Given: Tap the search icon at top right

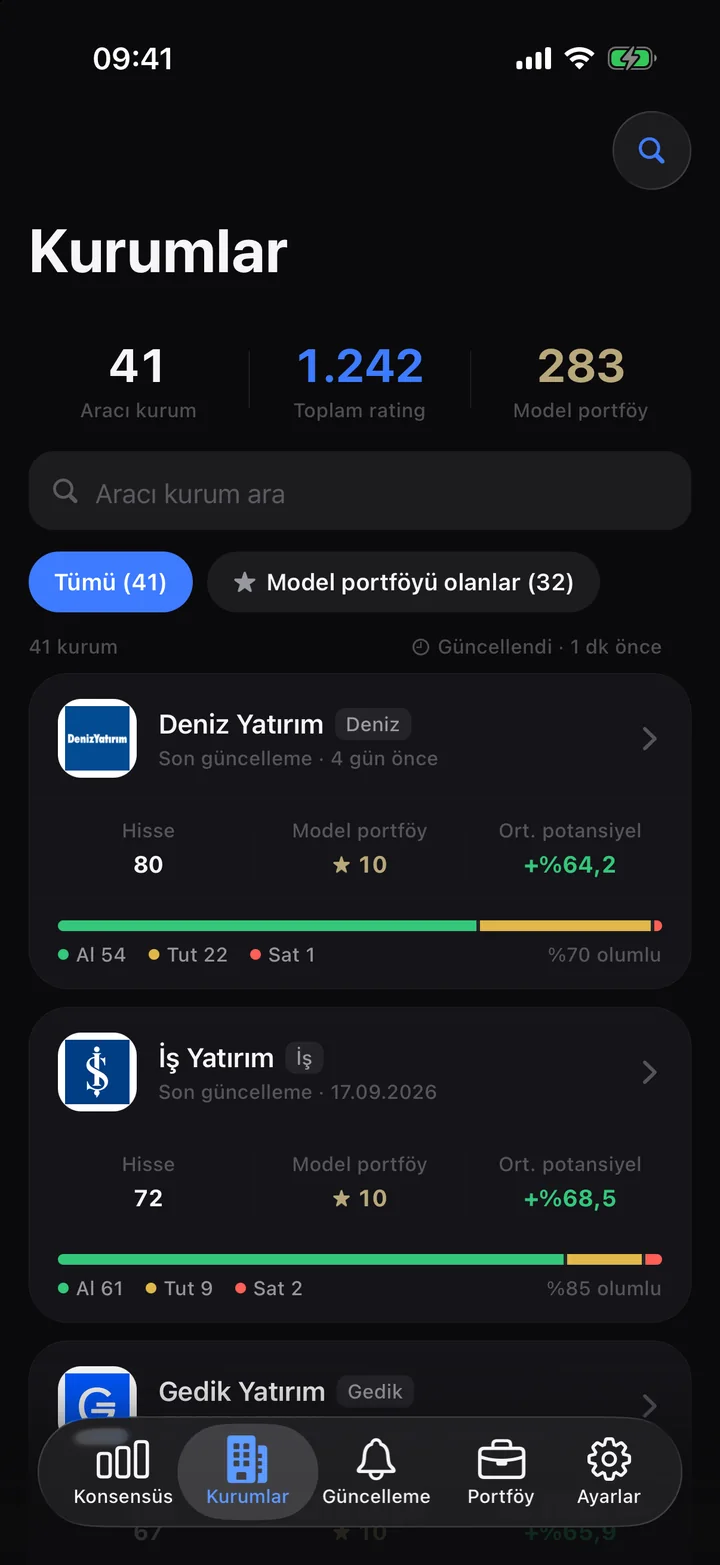Looking at the screenshot, I should [651, 151].
